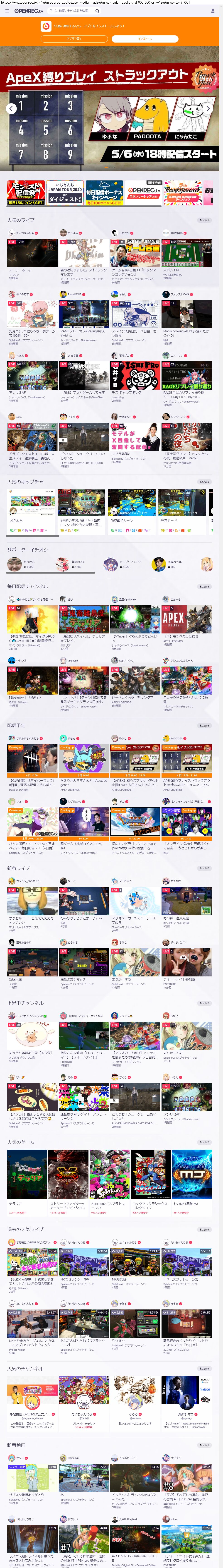Open the にじさんじ JAPAN TOUR 2020 banner

pos(65,193)
